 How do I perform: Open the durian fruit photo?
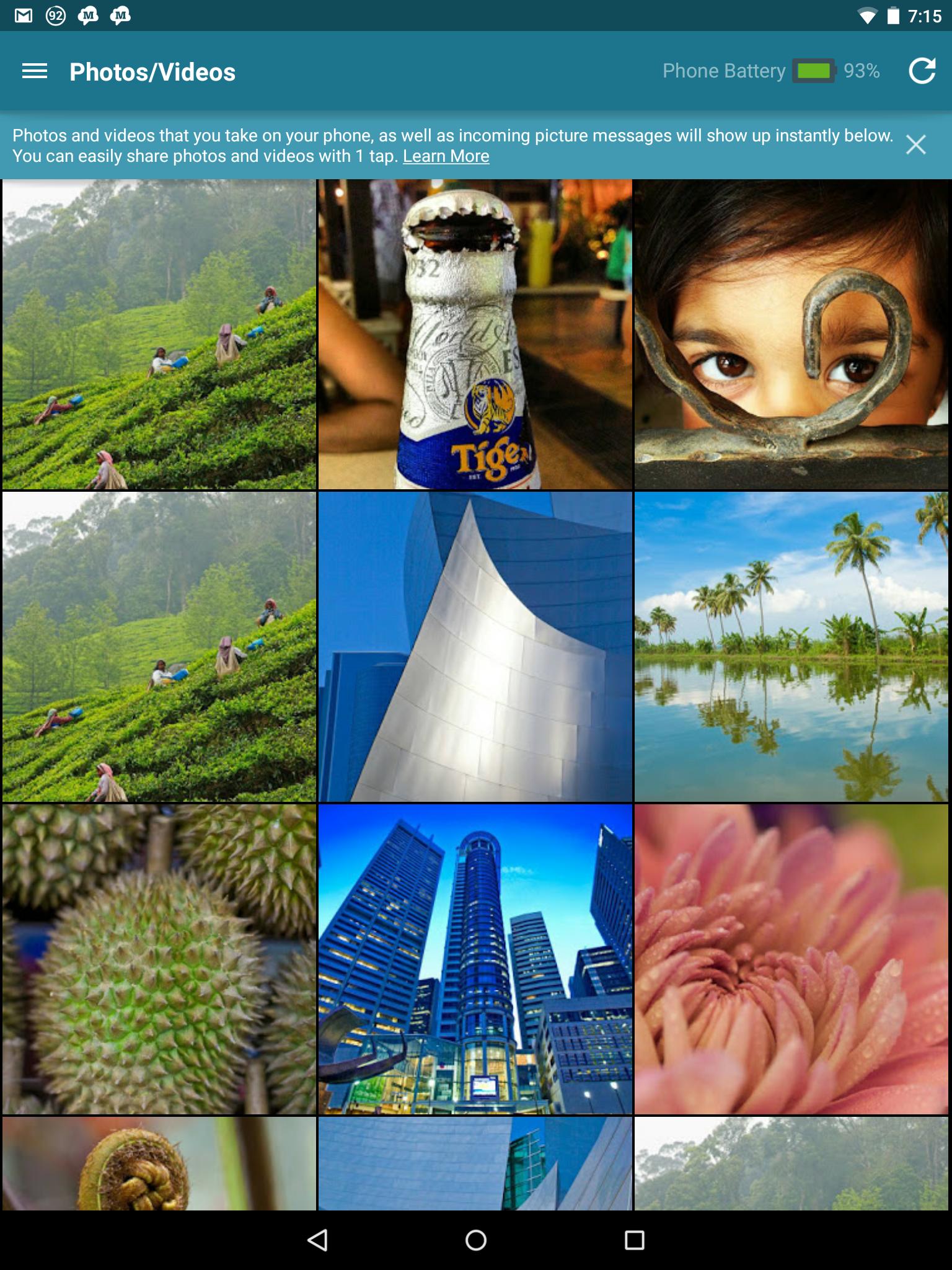(x=159, y=959)
